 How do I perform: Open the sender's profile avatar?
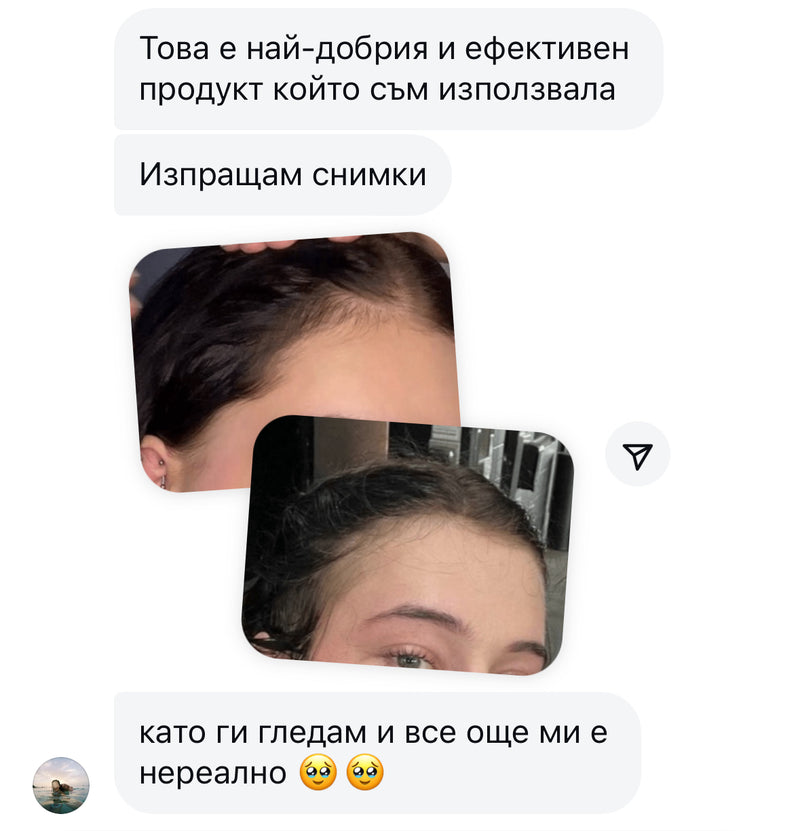[61, 784]
